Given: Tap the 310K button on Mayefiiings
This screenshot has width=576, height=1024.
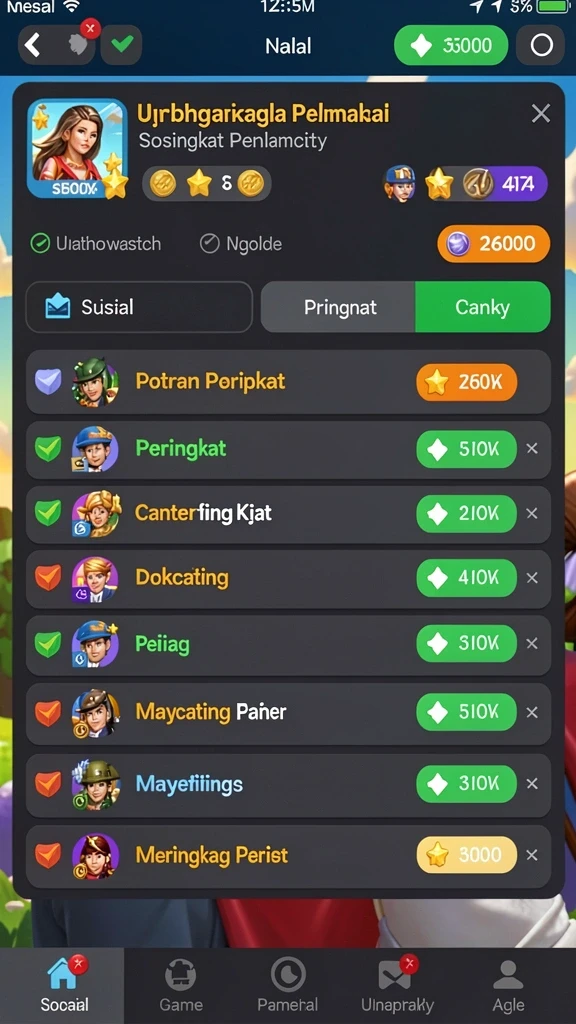Looking at the screenshot, I should pos(466,784).
